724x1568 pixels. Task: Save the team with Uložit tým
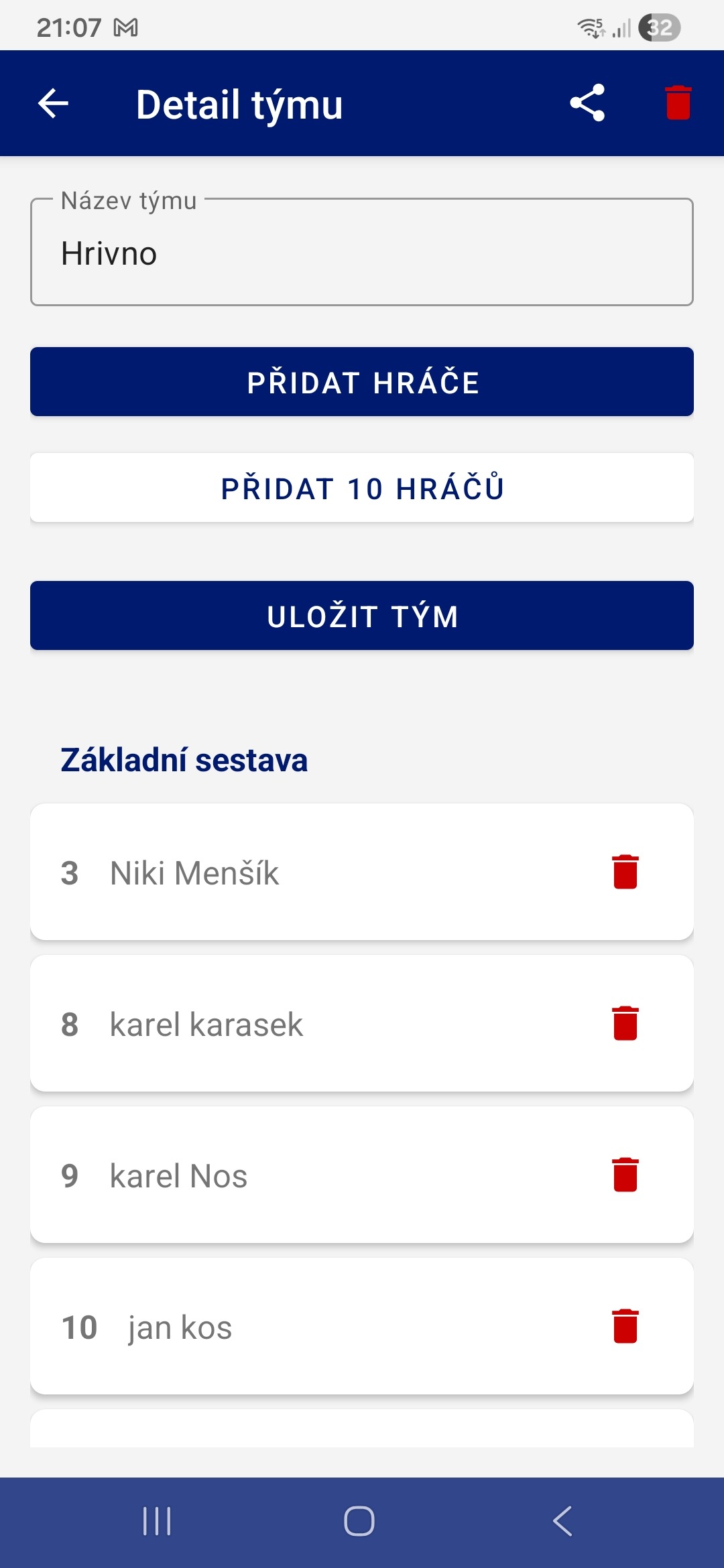[x=362, y=616]
